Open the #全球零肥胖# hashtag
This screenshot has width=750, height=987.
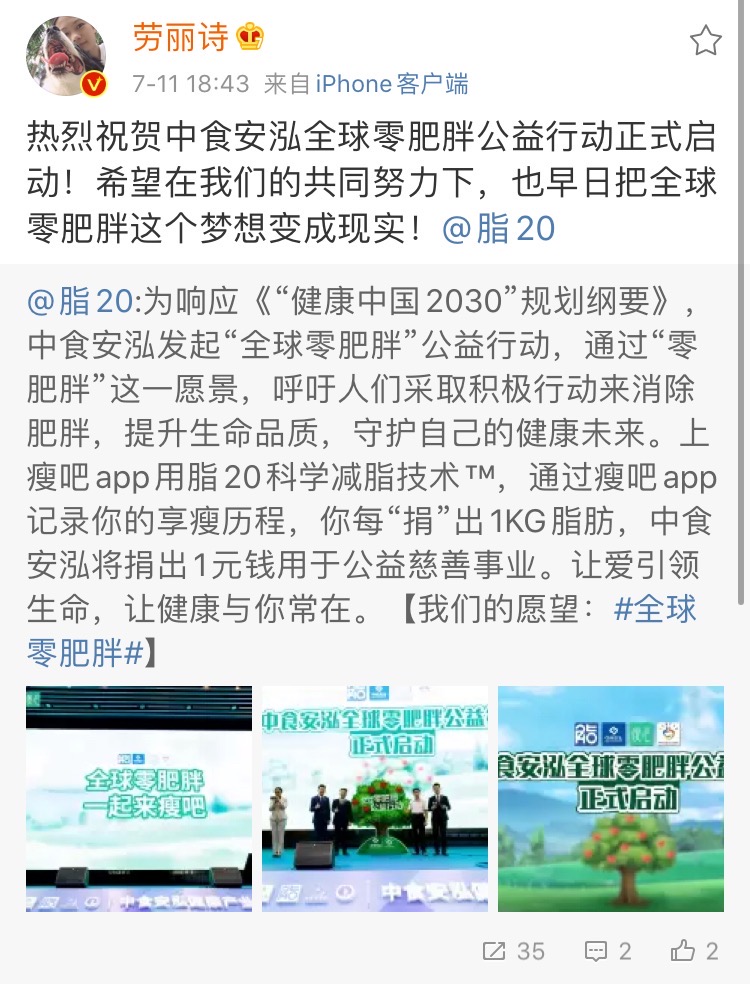point(656,610)
